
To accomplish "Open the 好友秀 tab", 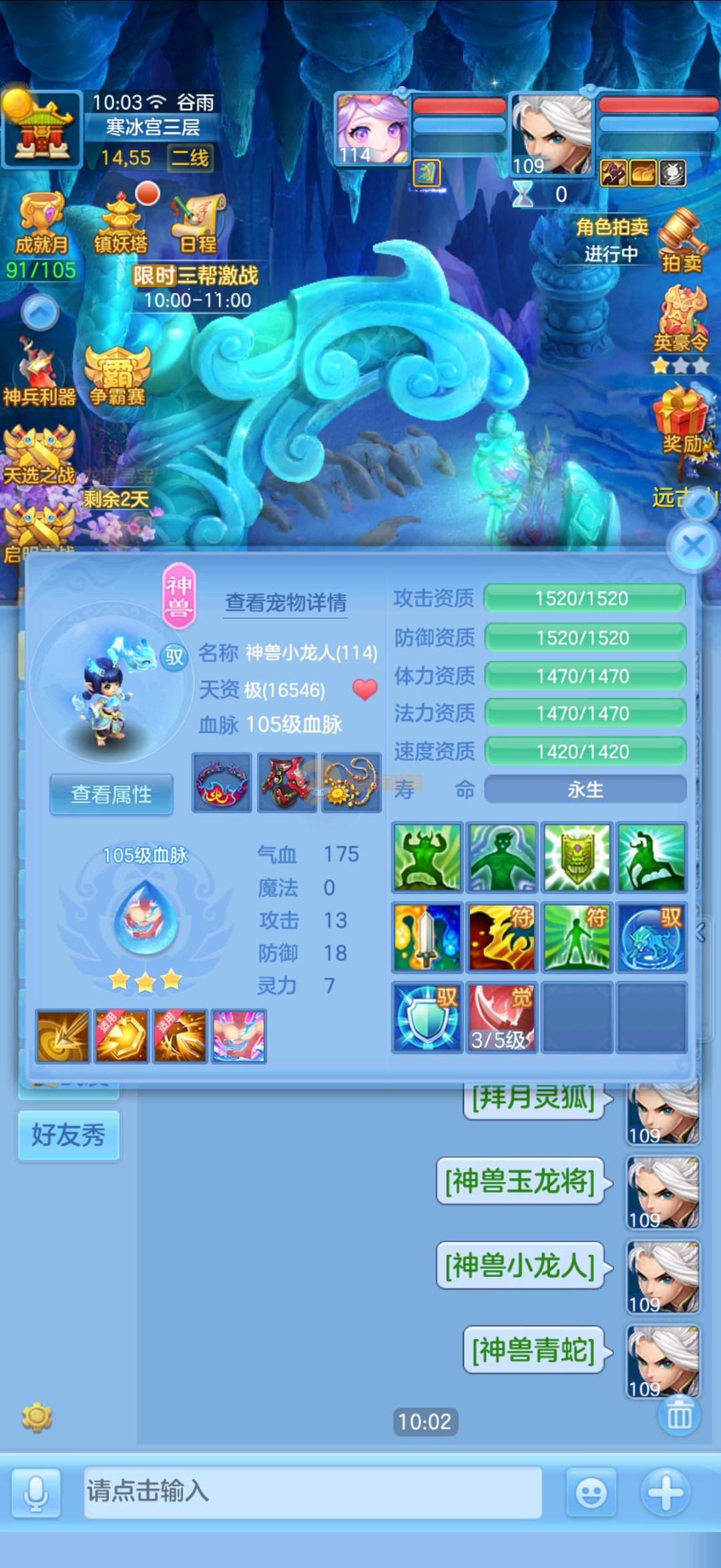I will pos(69,1135).
